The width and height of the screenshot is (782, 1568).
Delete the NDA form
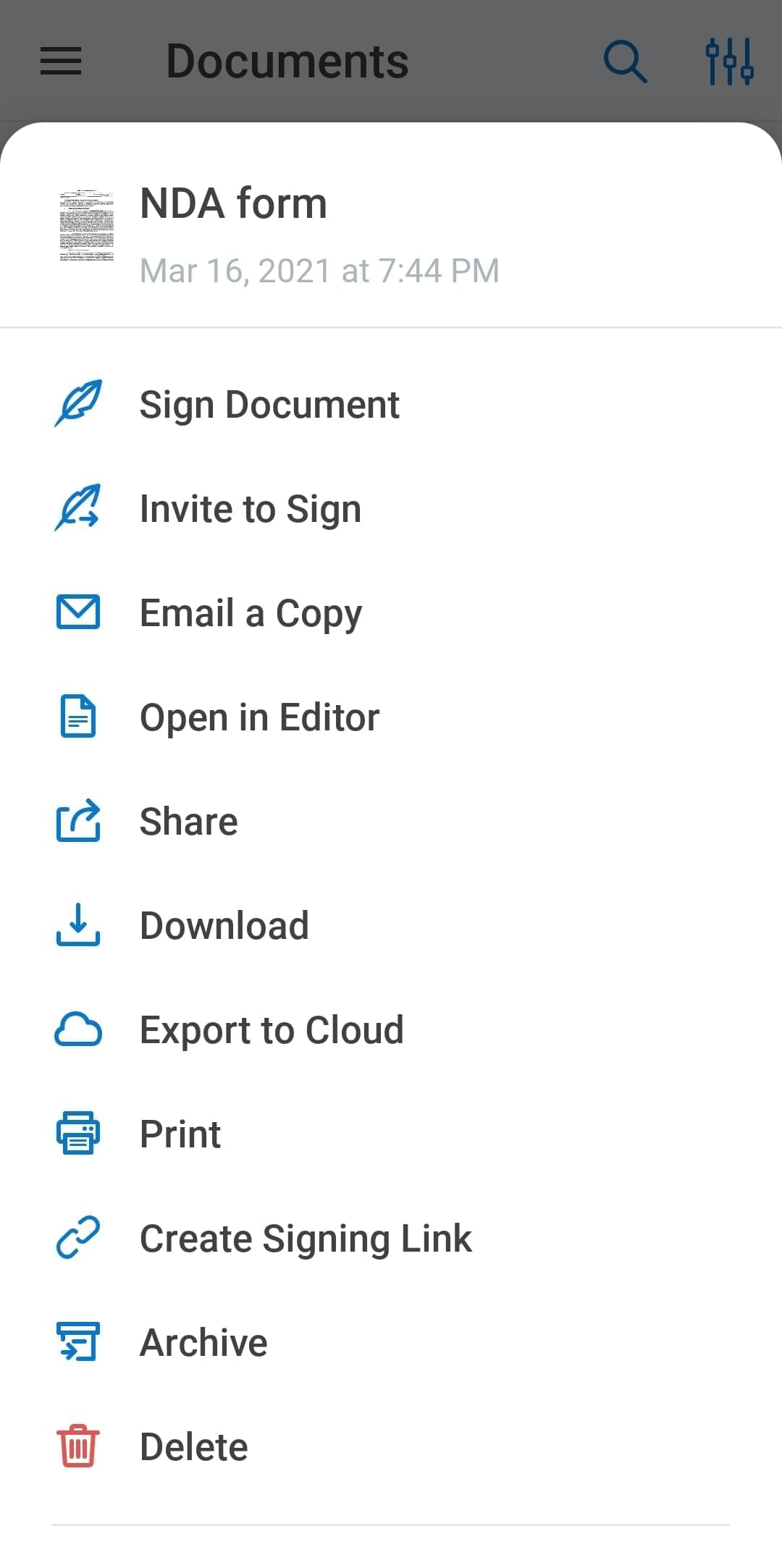pyautogui.click(x=193, y=1447)
